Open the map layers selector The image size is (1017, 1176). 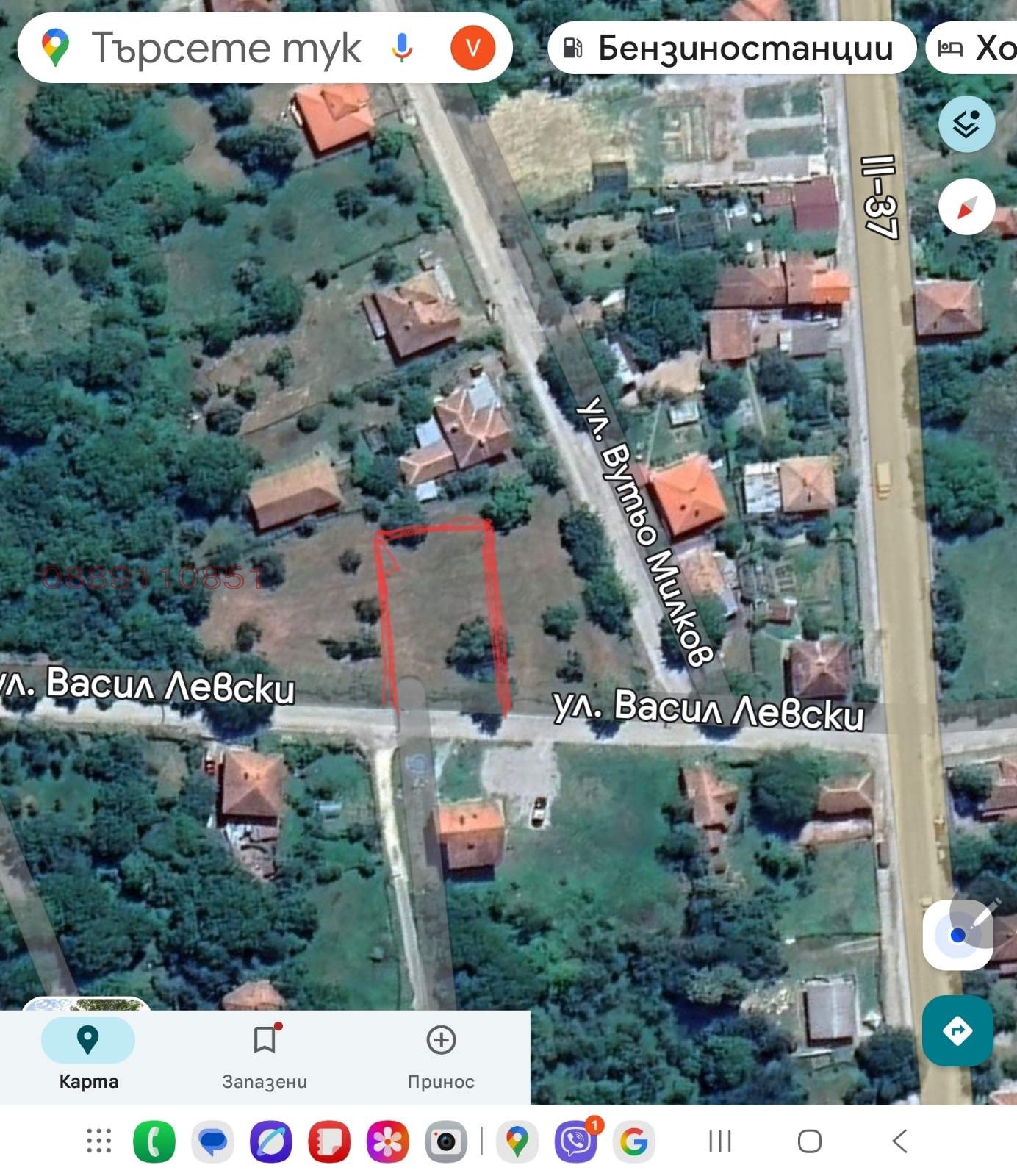[x=966, y=123]
